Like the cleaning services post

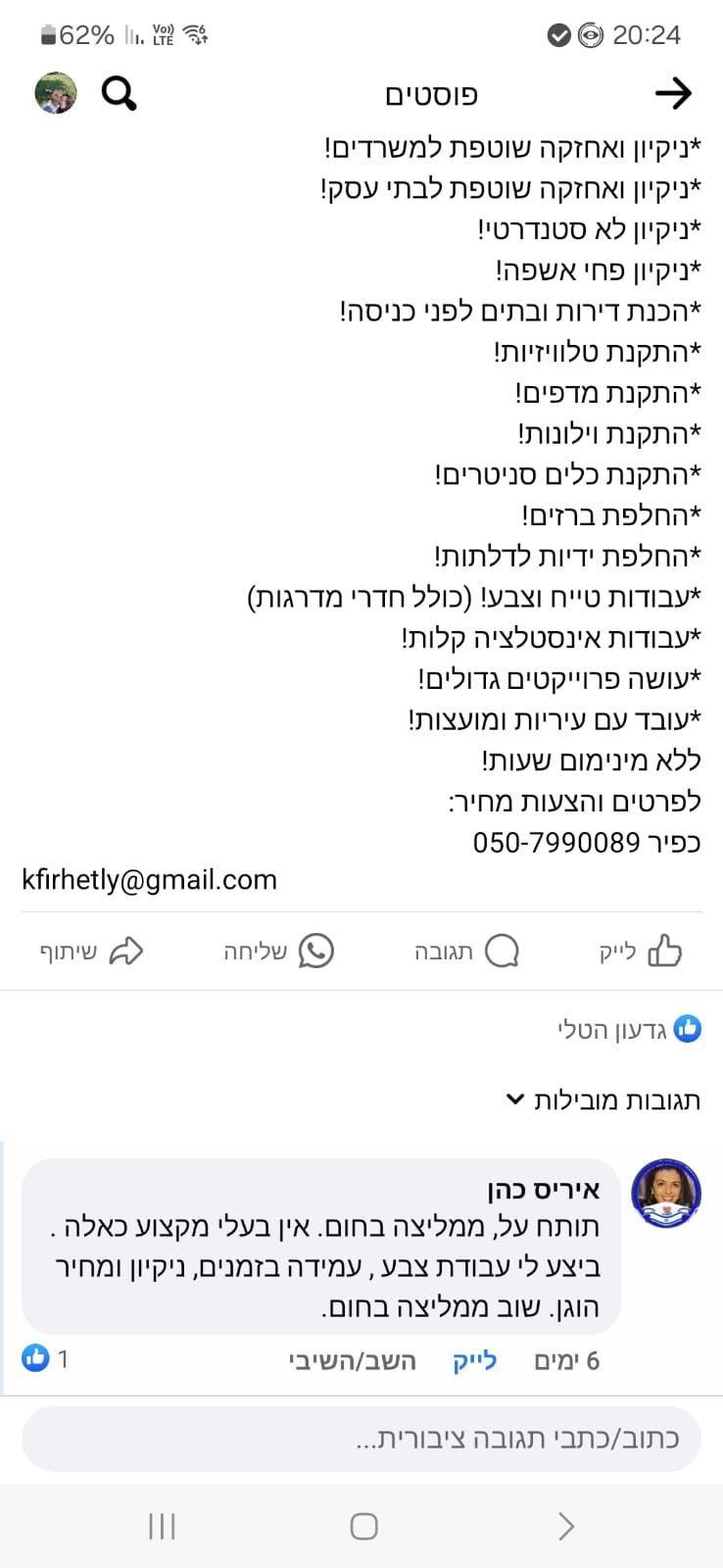pos(641,951)
